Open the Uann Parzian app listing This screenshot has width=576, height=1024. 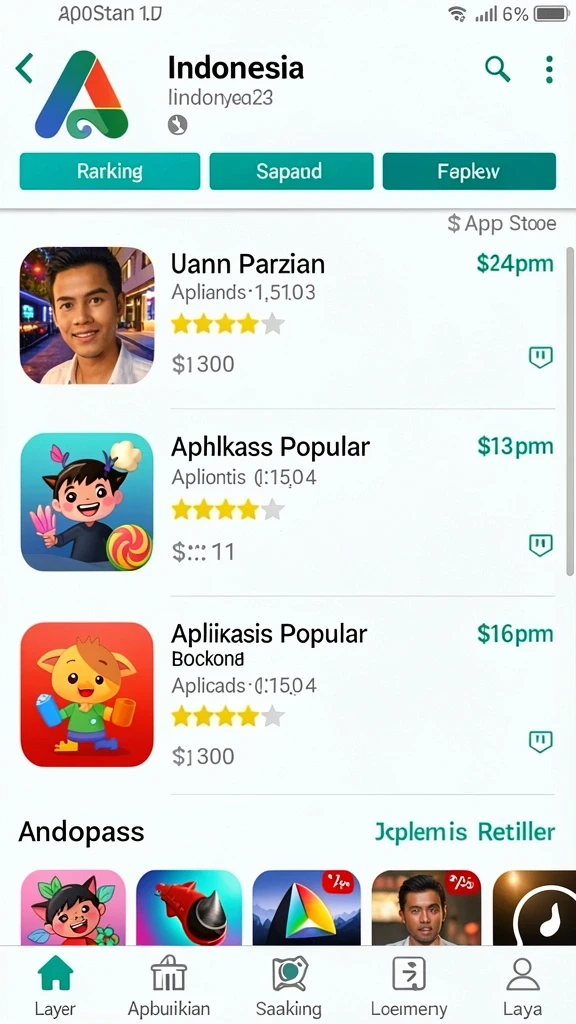click(x=287, y=315)
